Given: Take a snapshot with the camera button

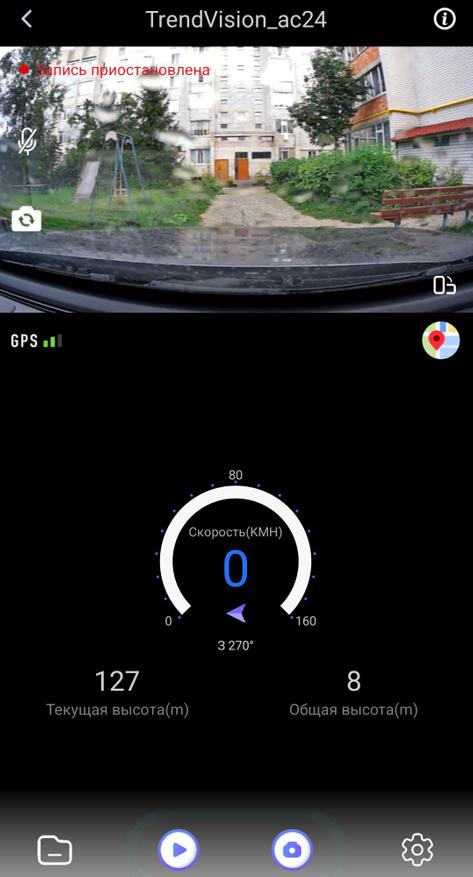Looking at the screenshot, I should click(292, 850).
